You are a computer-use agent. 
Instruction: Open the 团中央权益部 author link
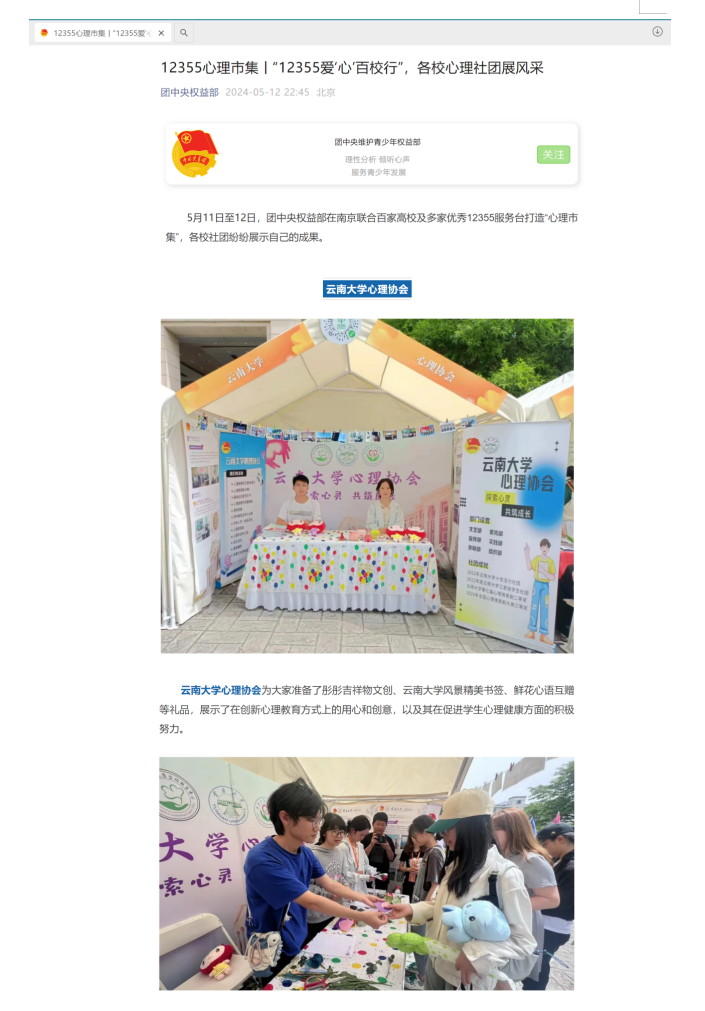189,92
